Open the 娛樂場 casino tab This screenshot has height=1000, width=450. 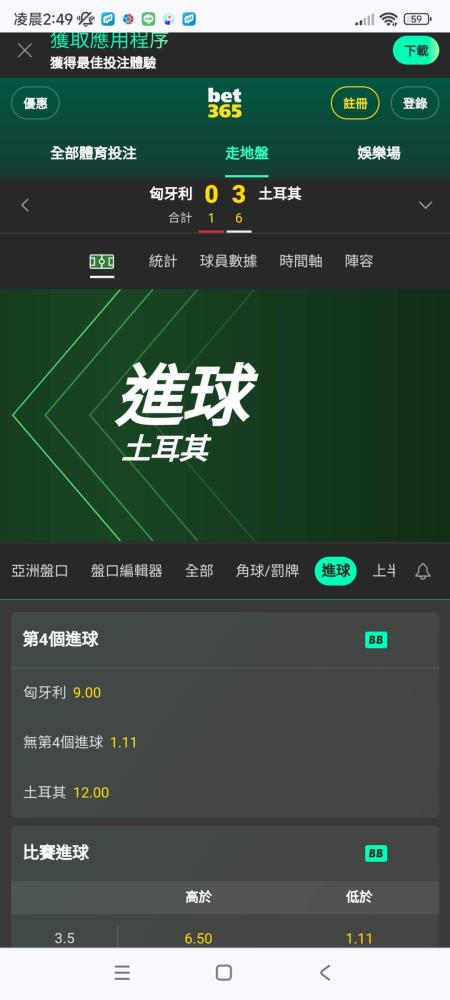point(379,153)
